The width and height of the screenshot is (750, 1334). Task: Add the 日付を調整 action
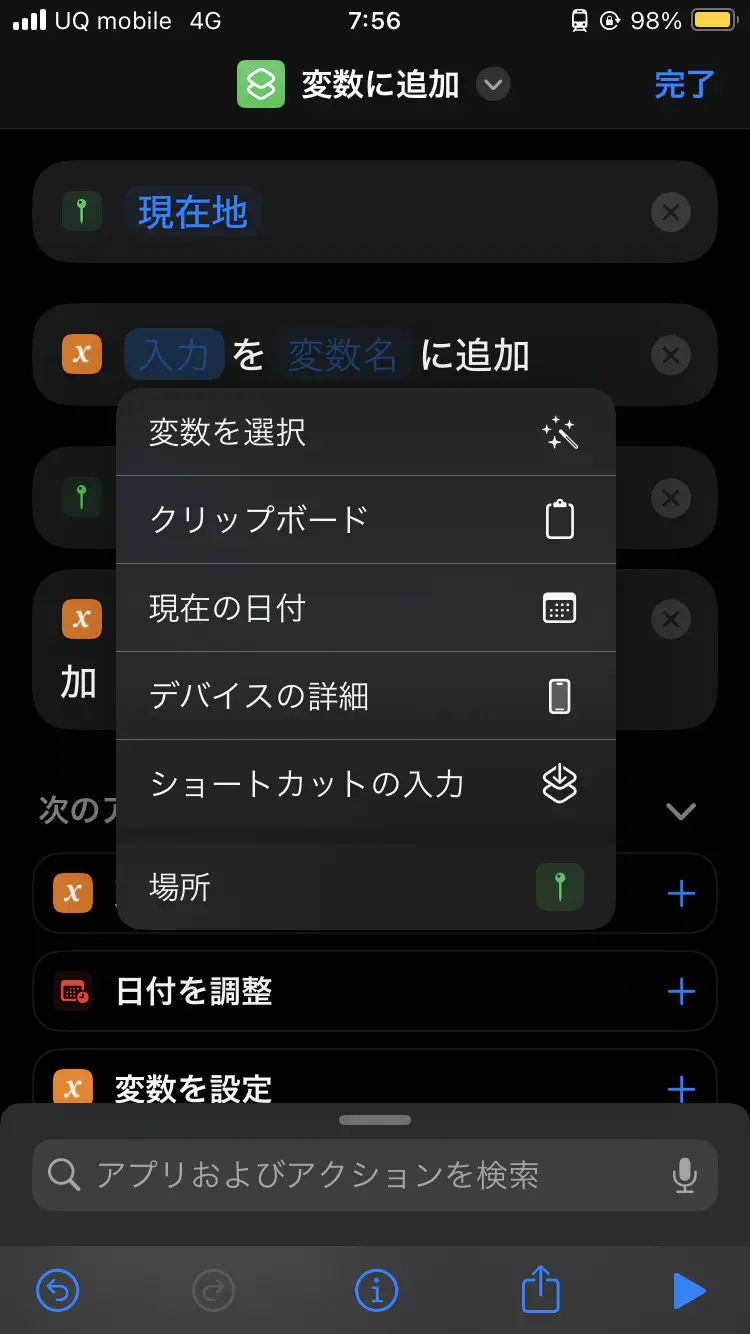[681, 991]
